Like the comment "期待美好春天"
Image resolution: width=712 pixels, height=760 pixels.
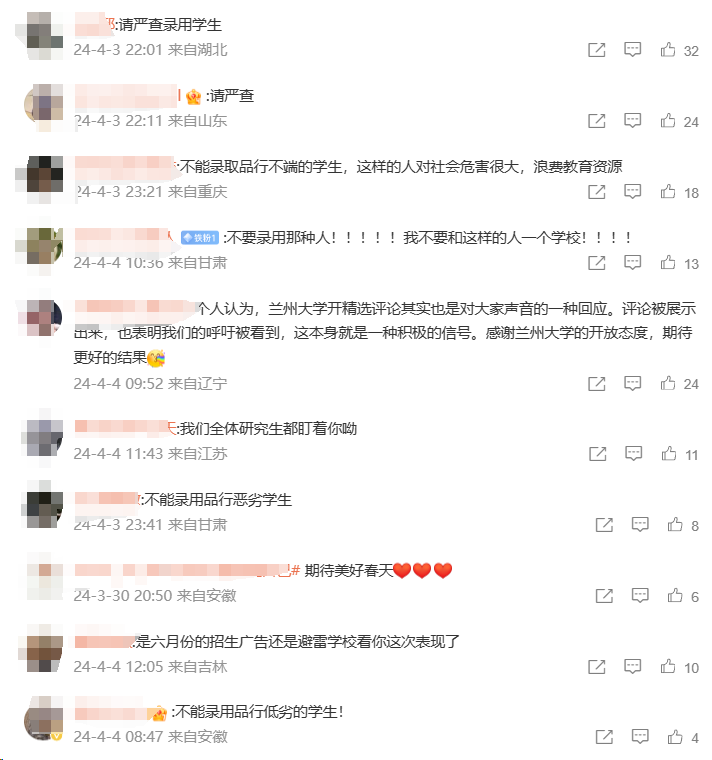675,595
